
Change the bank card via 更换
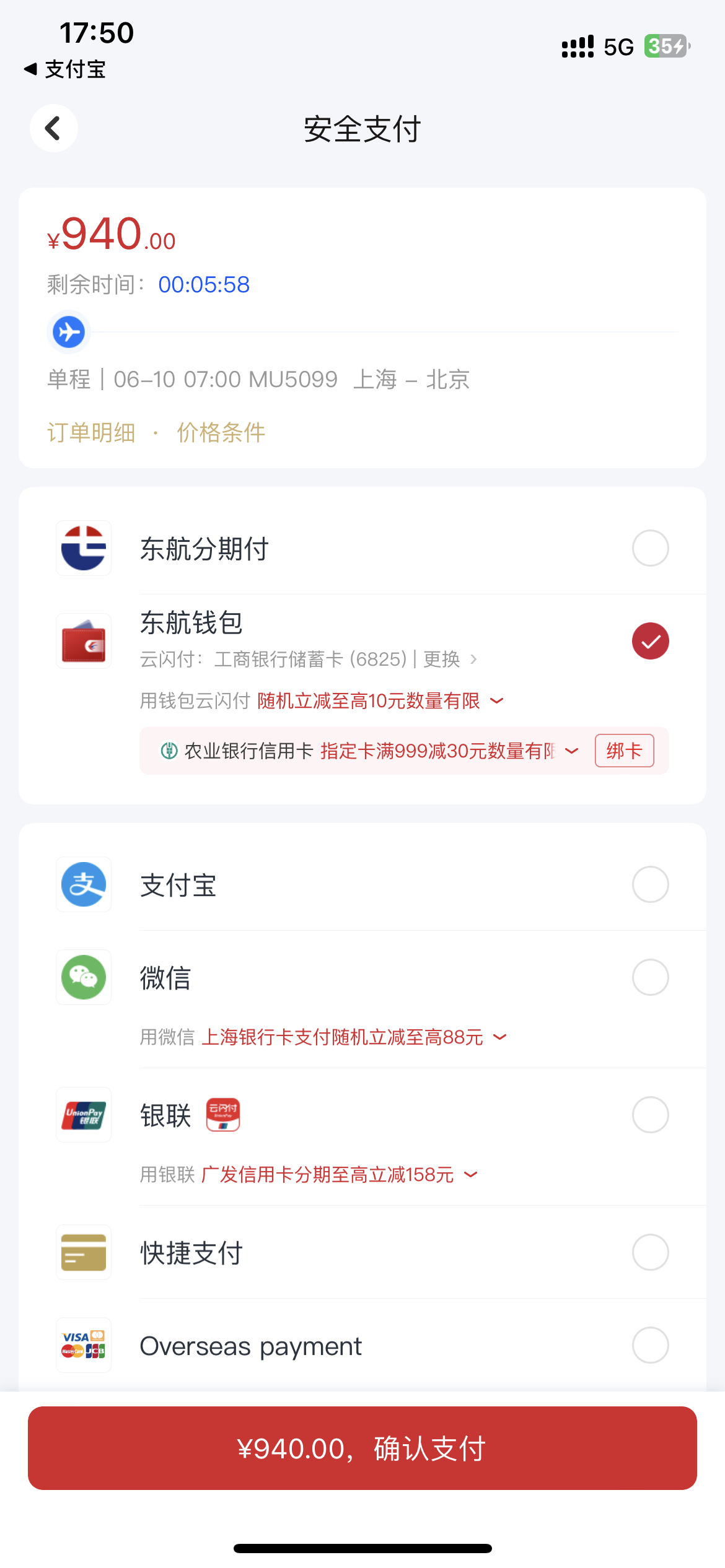click(450, 659)
